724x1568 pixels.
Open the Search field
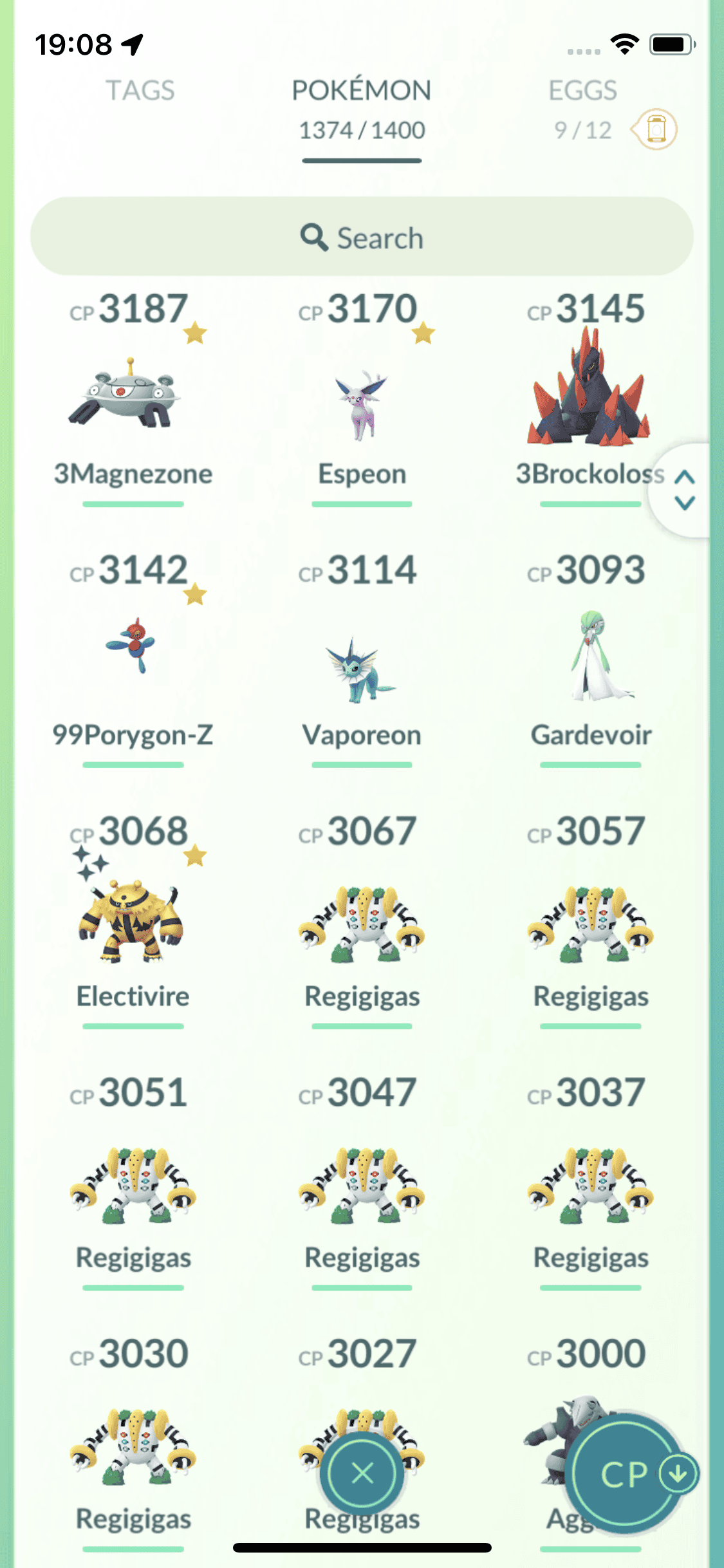click(362, 237)
